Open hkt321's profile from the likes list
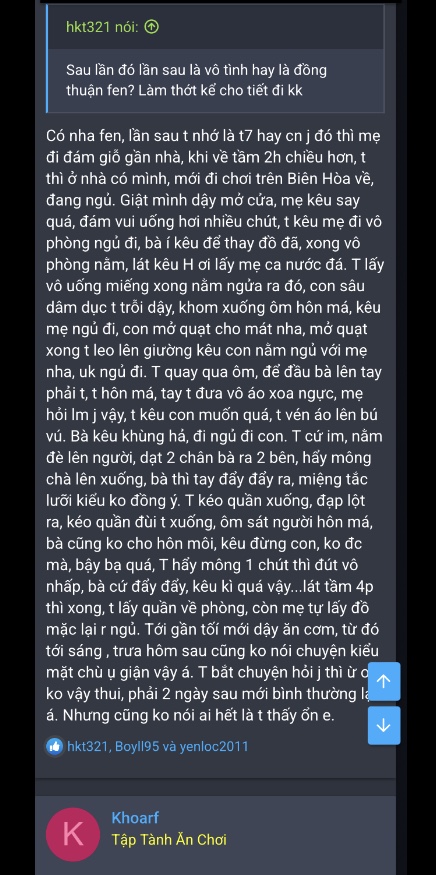Screen dimensions: 436x875 click(x=88, y=746)
